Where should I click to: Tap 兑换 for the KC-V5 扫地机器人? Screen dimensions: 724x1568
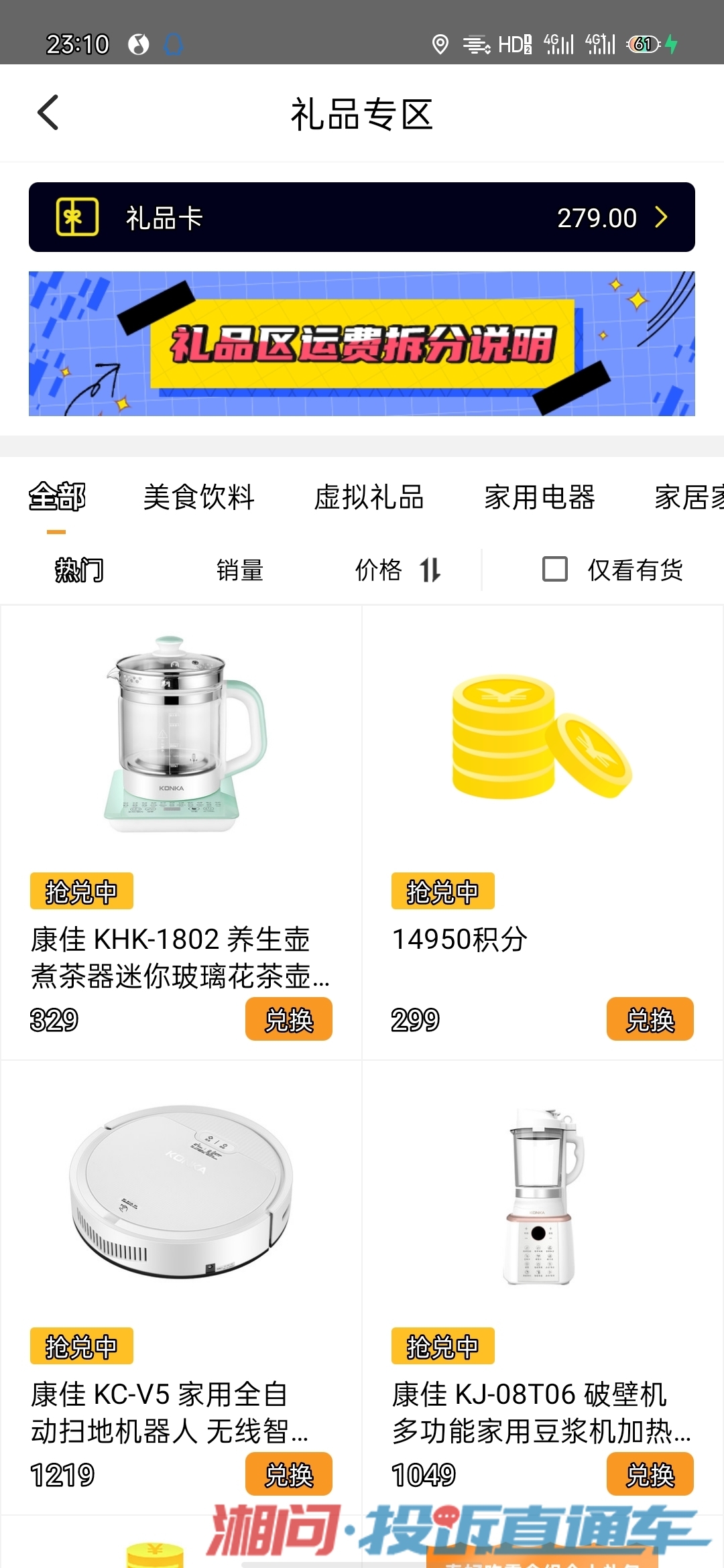[289, 1474]
